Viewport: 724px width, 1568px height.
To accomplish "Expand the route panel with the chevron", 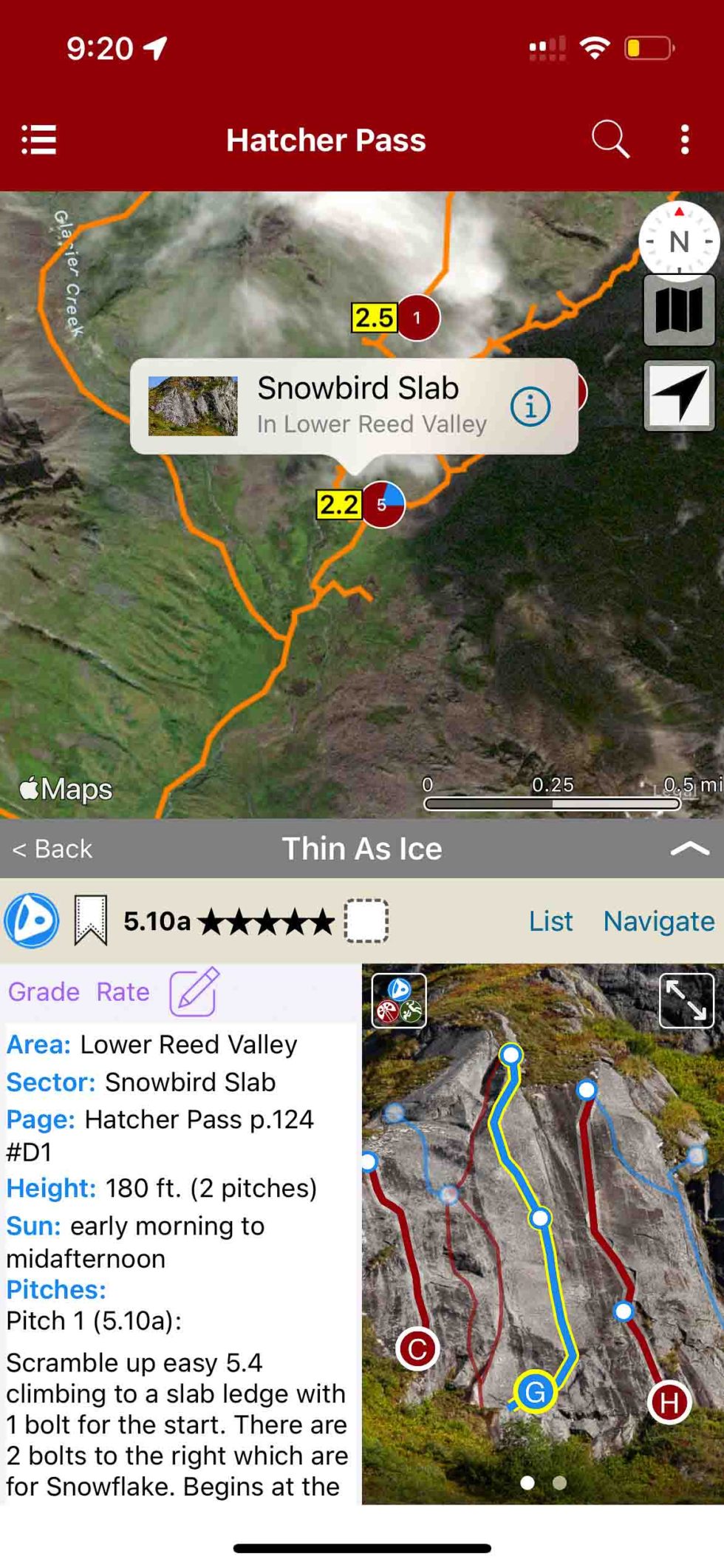I will (689, 849).
